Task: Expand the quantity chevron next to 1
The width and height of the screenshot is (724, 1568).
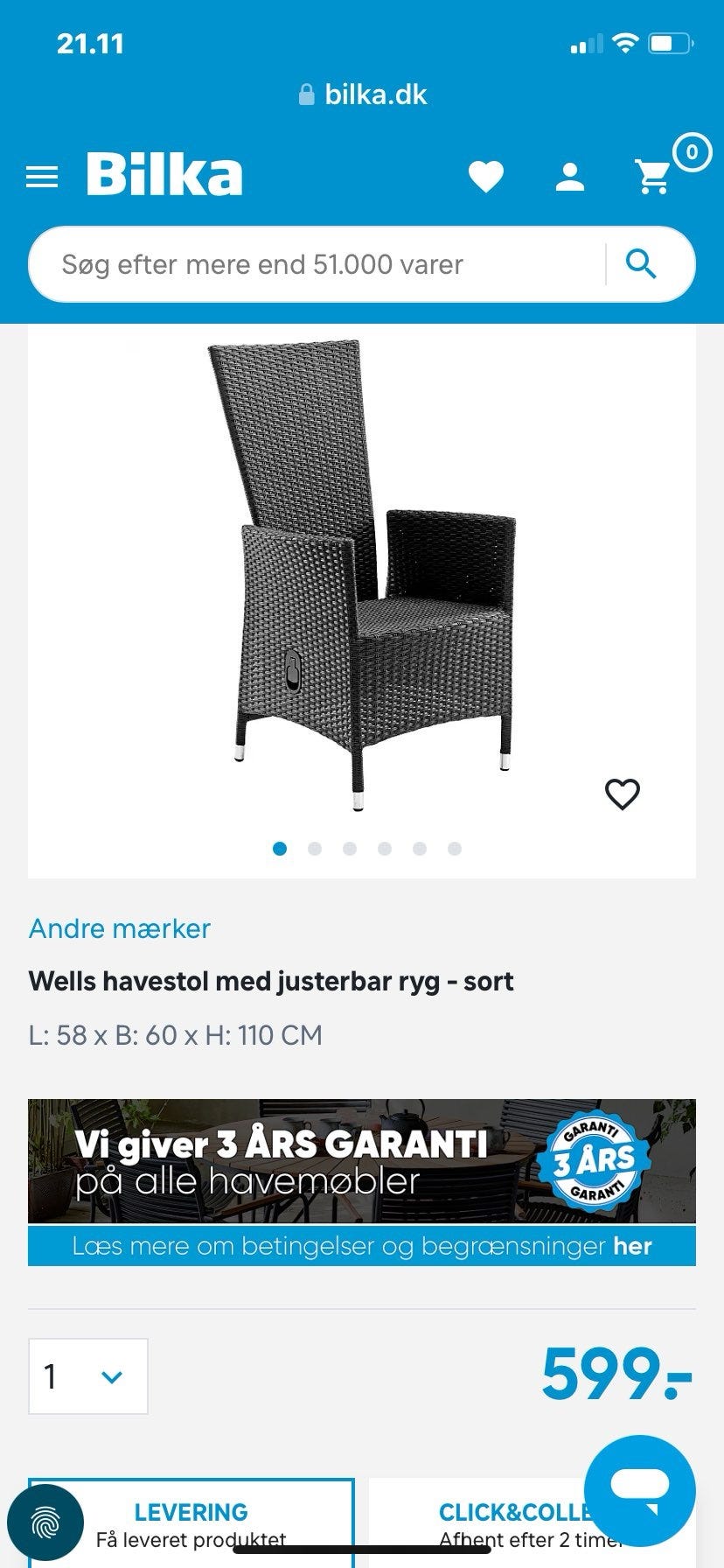Action: 112,1376
